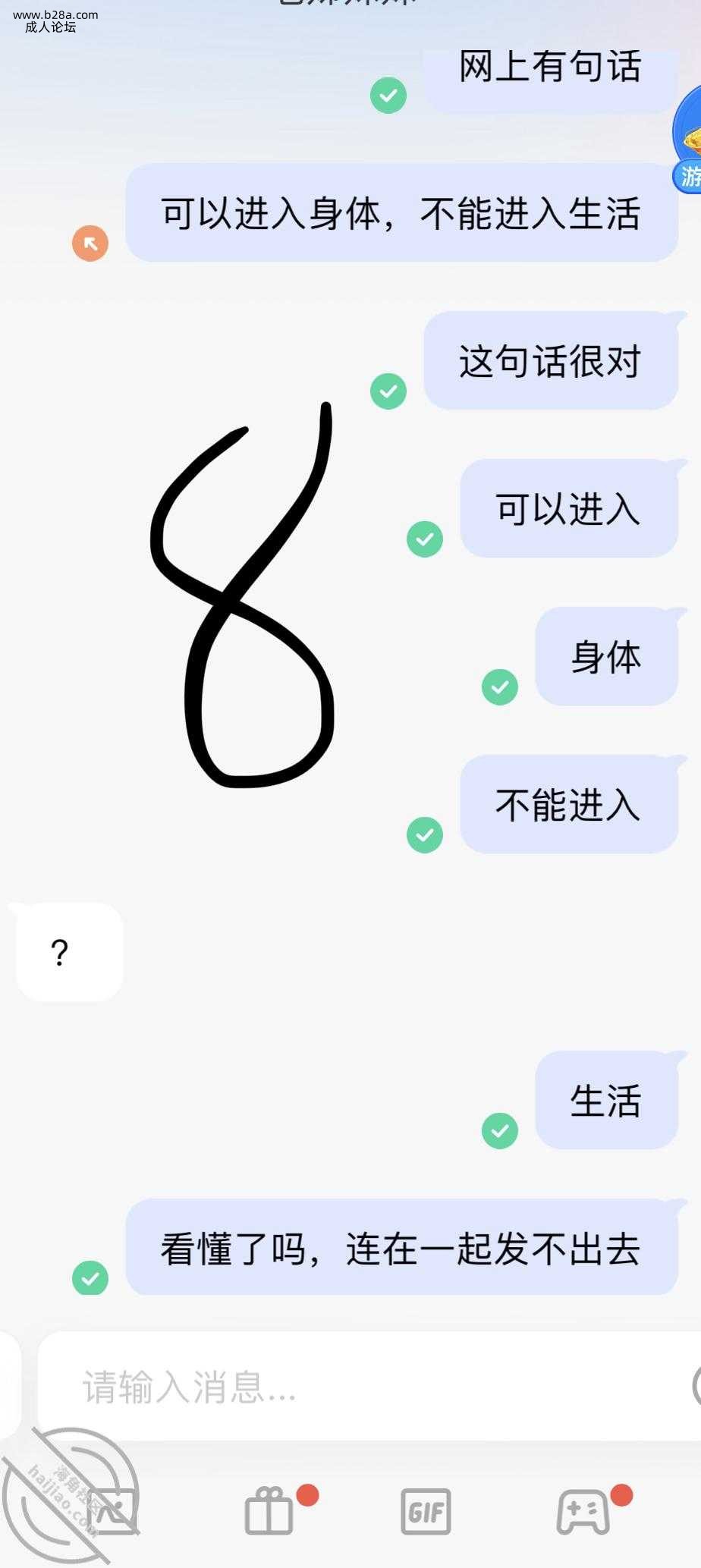
Task: Open the game controller menu
Action: click(x=583, y=1511)
